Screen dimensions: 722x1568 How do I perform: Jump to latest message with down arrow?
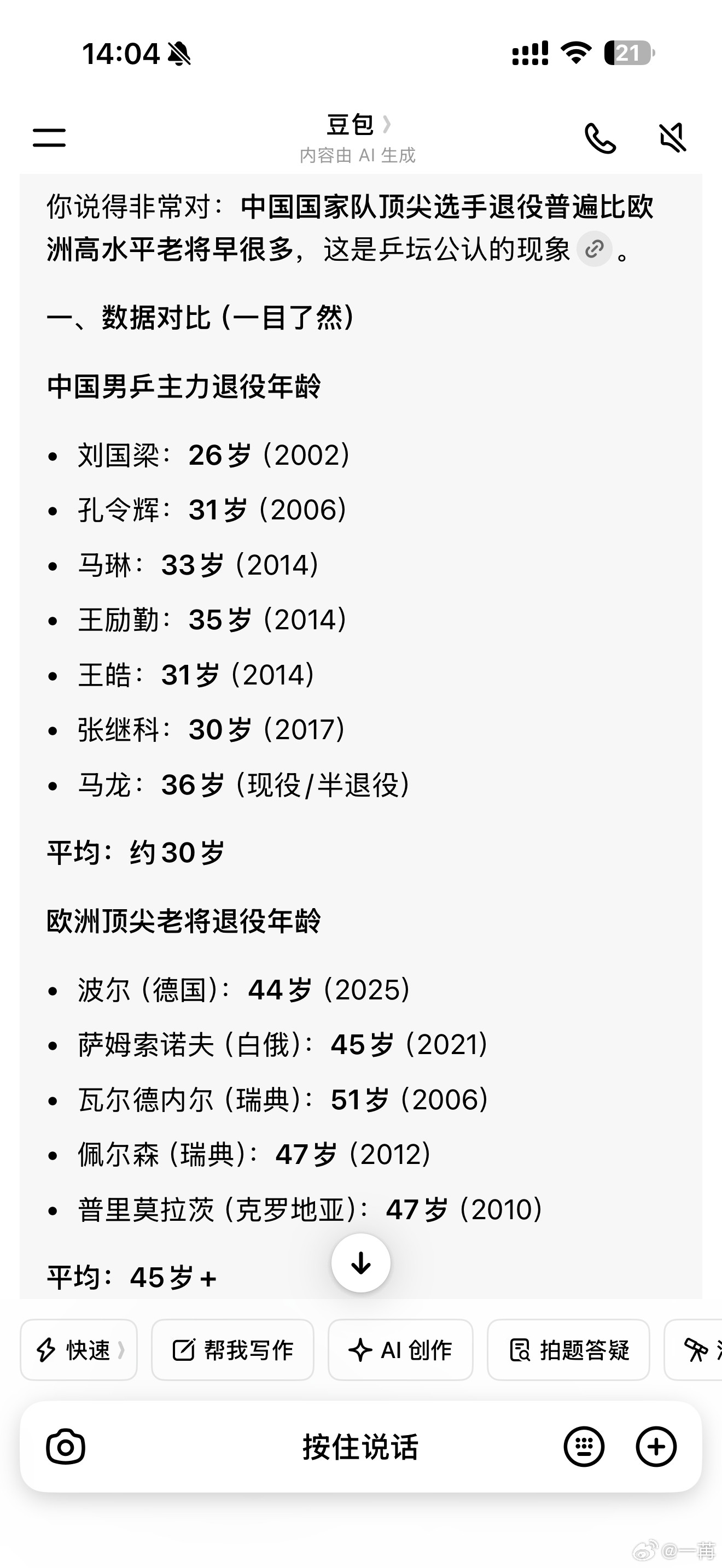(x=361, y=1262)
